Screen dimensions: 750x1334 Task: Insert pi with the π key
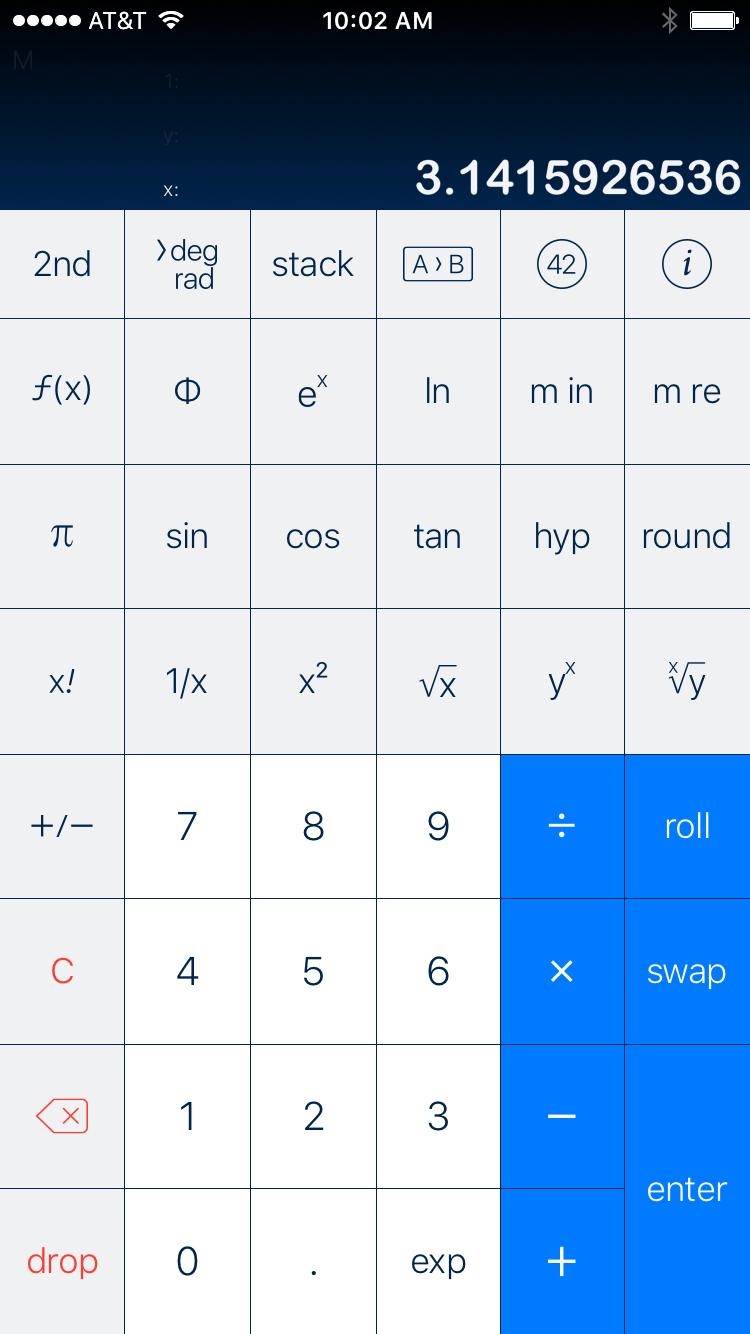click(62, 536)
